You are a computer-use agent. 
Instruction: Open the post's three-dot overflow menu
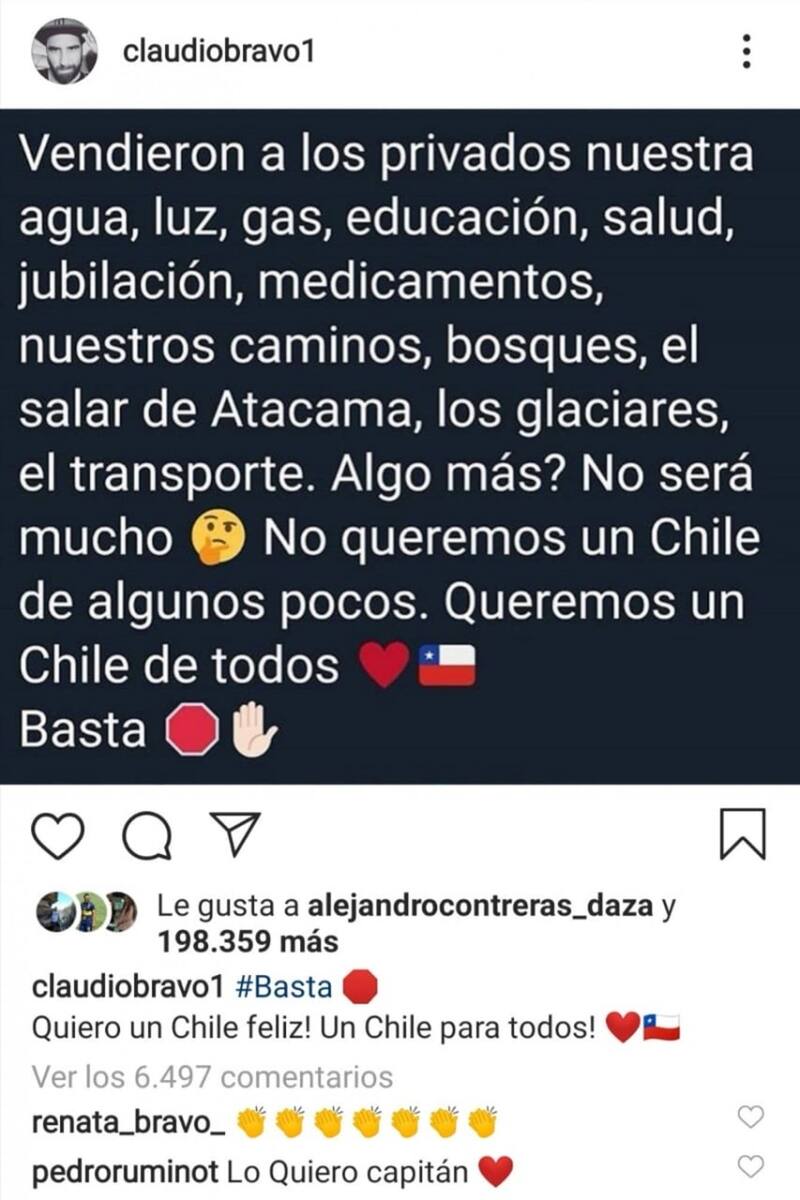click(746, 50)
